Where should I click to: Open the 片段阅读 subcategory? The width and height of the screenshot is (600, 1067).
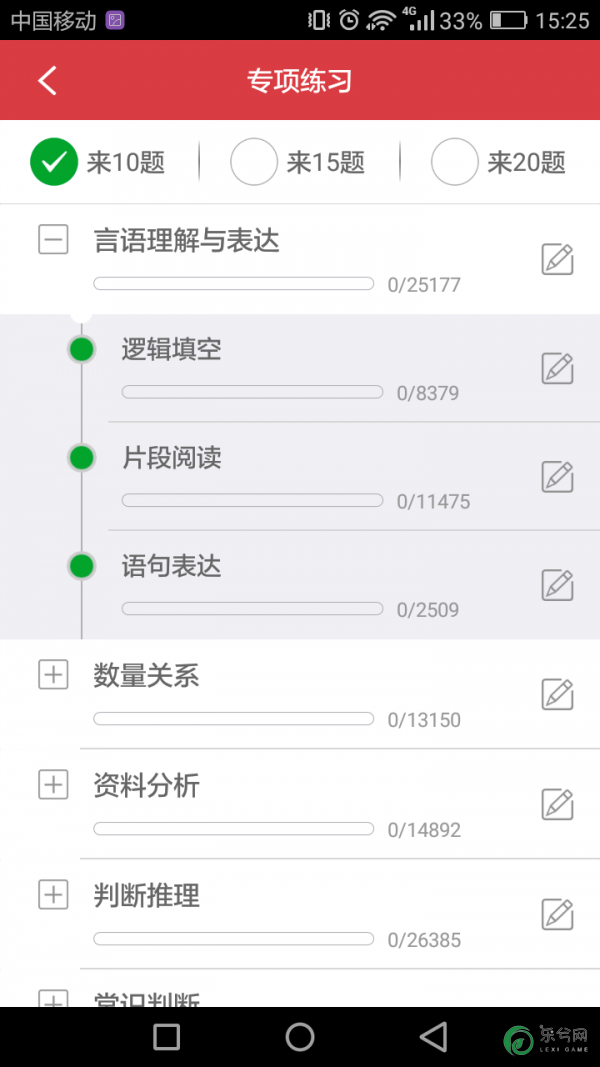coord(171,458)
